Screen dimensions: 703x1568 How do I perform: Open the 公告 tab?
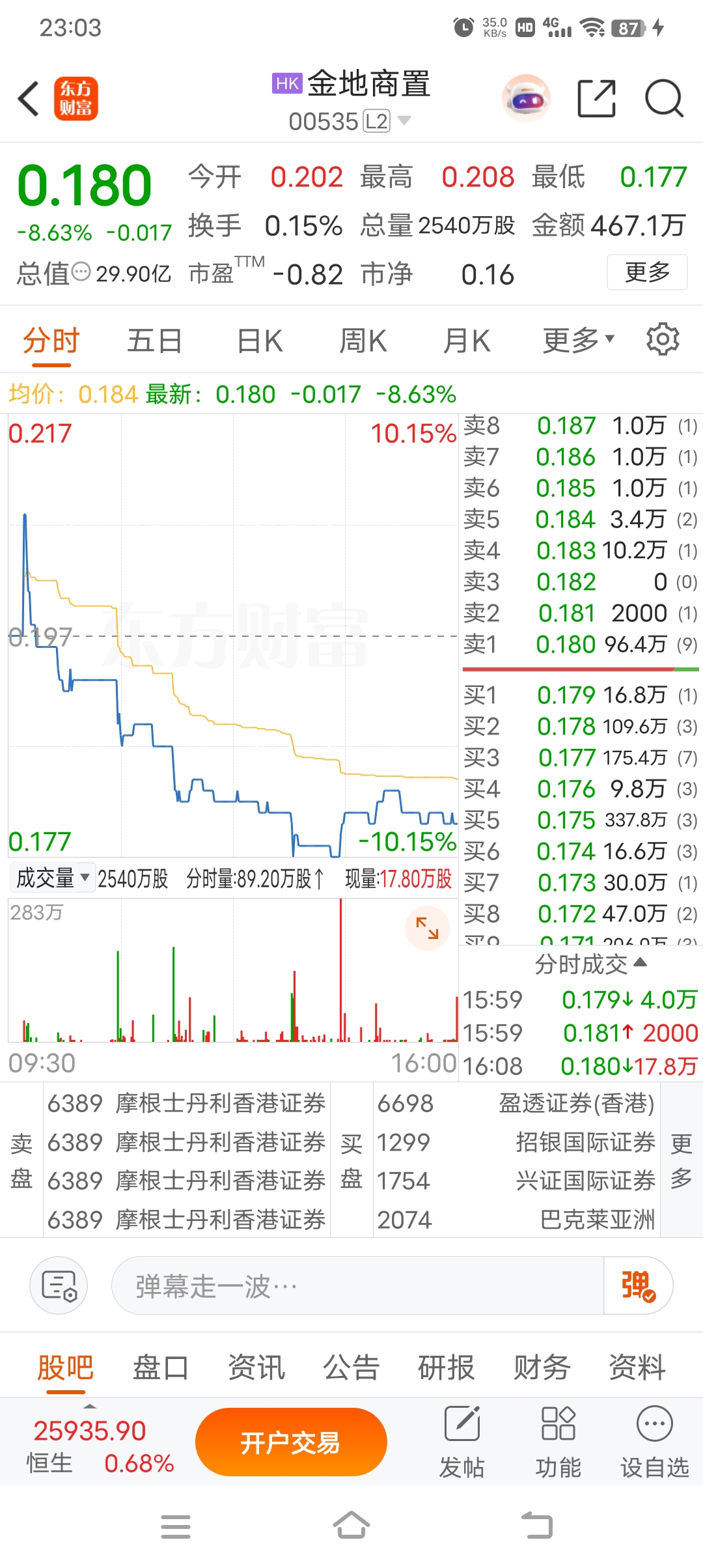351,1367
